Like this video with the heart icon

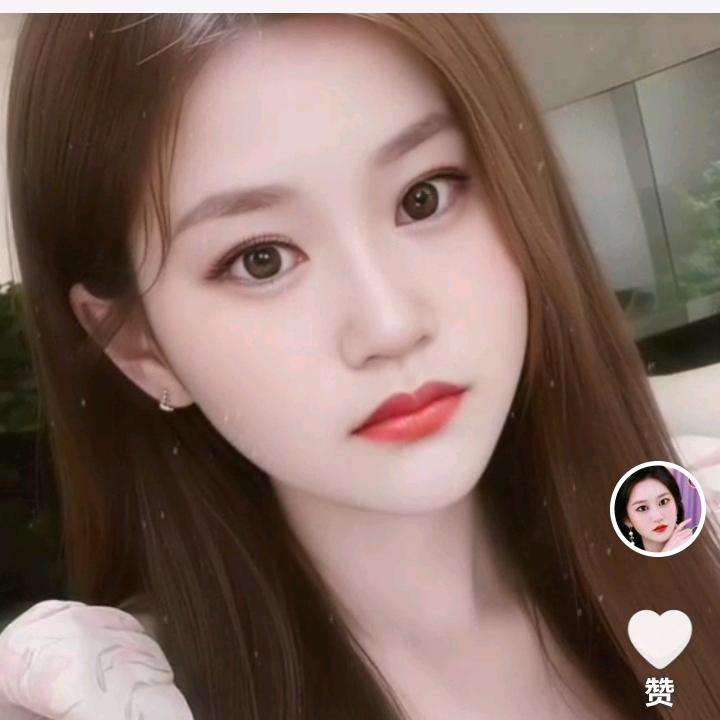[x=659, y=638]
